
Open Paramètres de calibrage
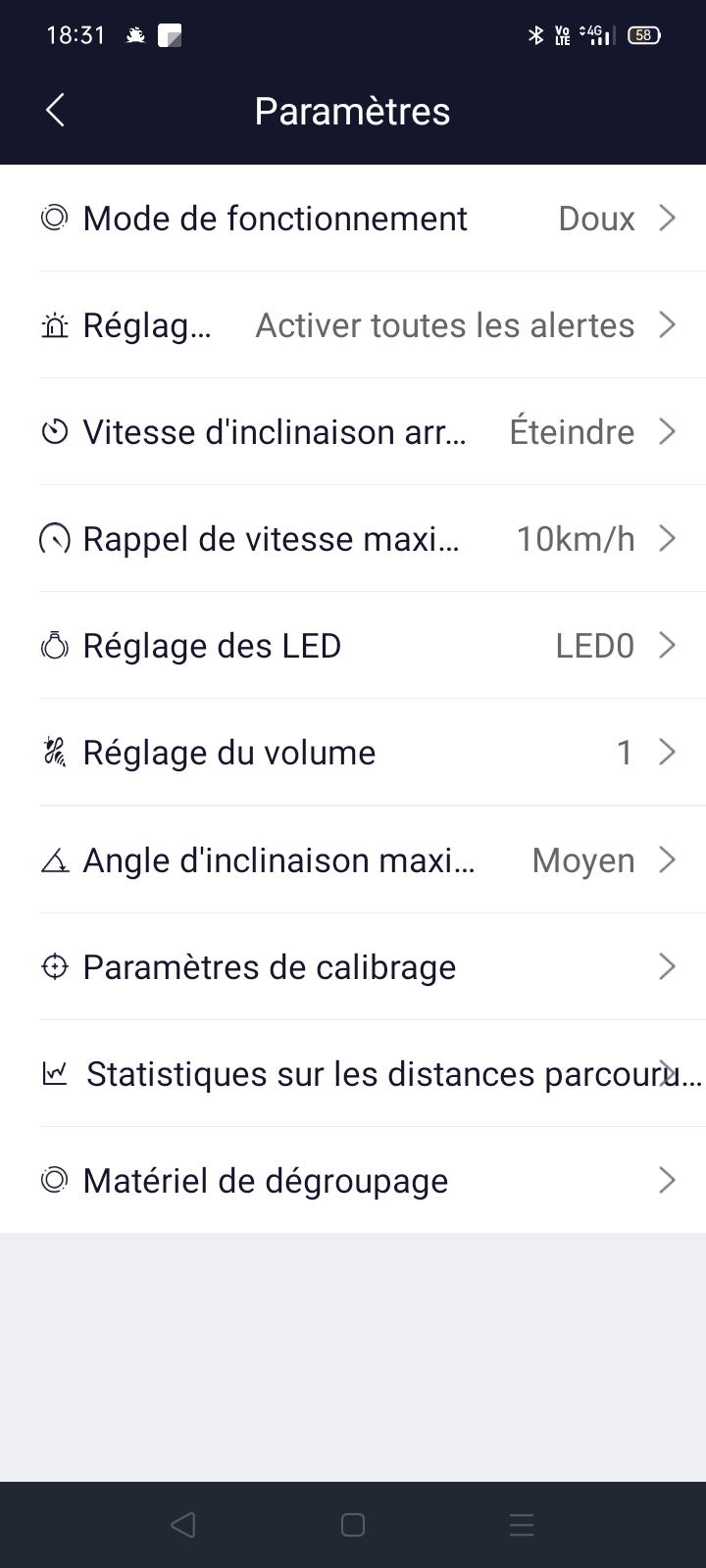tap(353, 966)
